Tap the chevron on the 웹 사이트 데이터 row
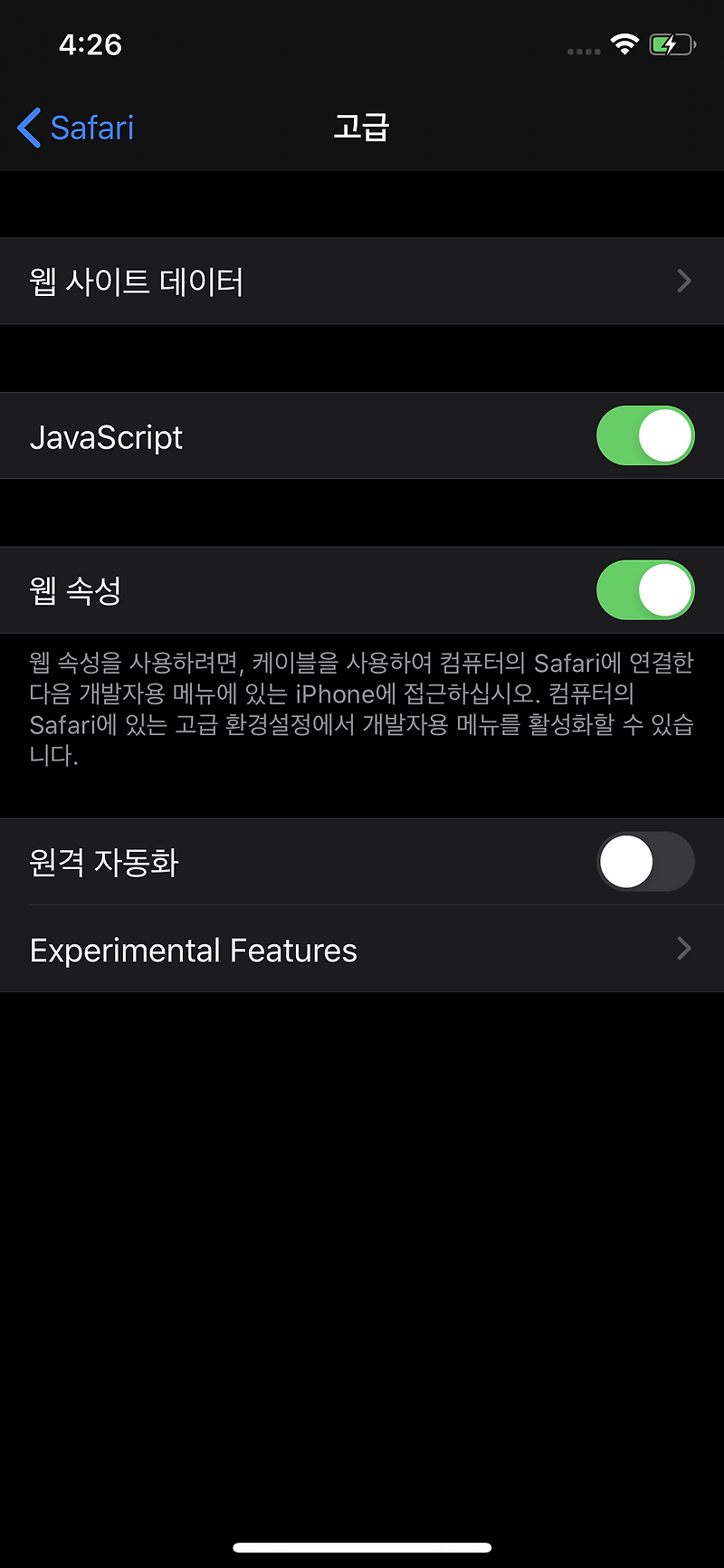 pos(684,281)
